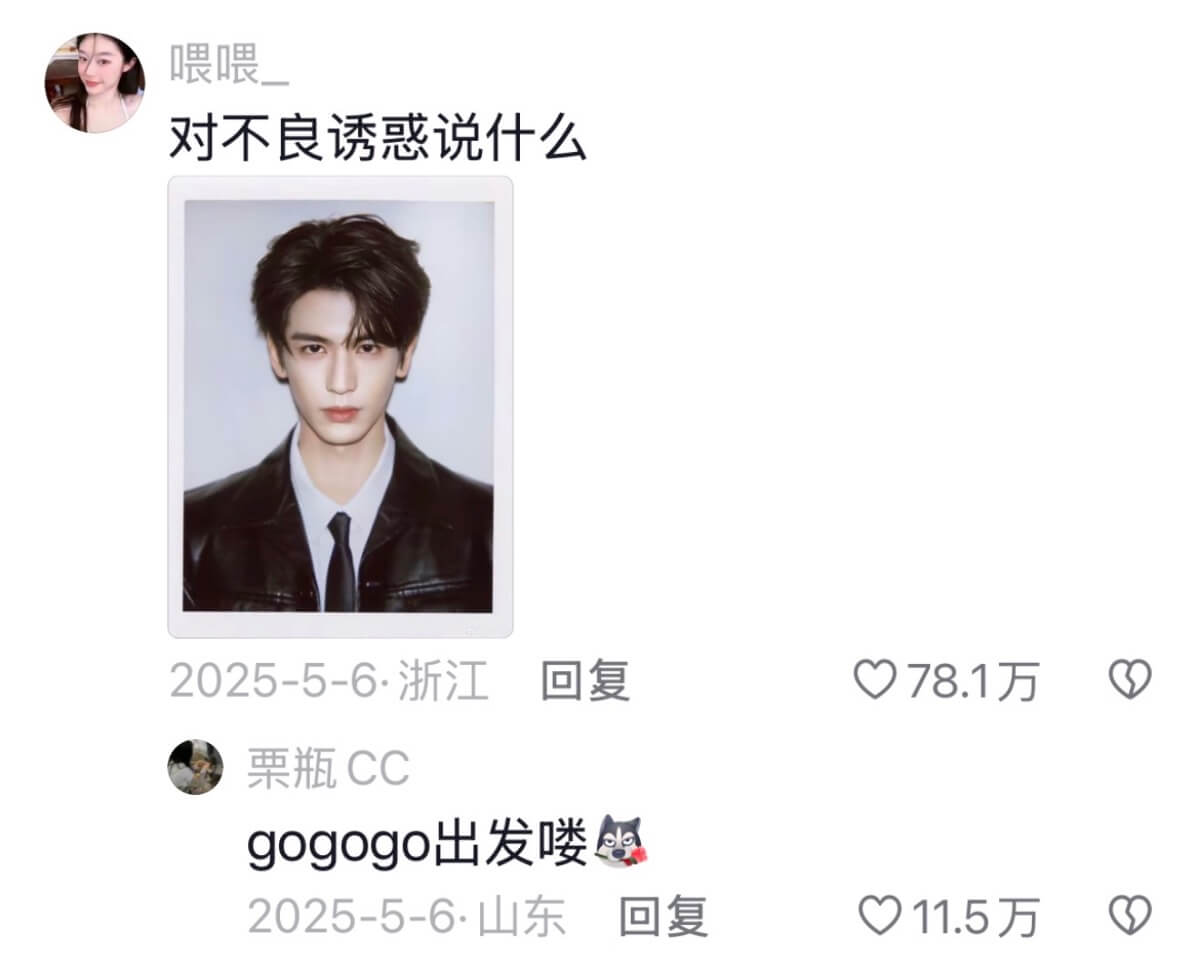Screen dimensions: 1200x965
Task: Dislike 喂喂_'s comment
Action: pos(1130,682)
